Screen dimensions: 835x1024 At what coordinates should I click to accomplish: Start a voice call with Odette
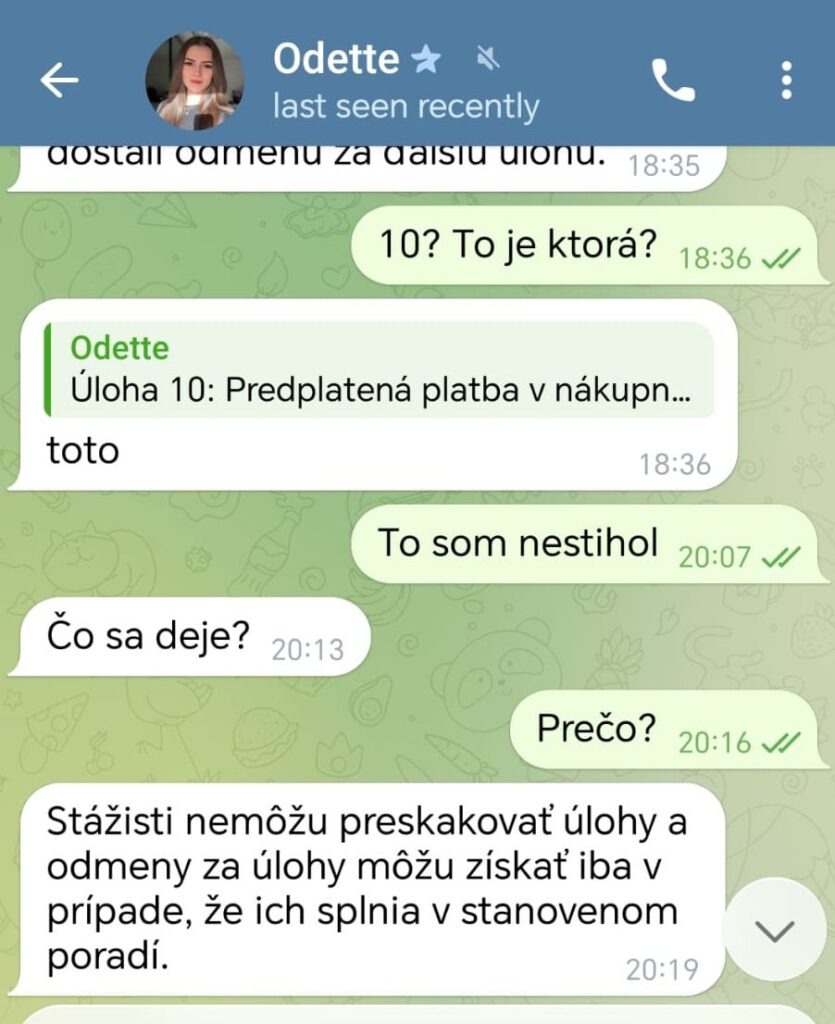click(x=674, y=80)
